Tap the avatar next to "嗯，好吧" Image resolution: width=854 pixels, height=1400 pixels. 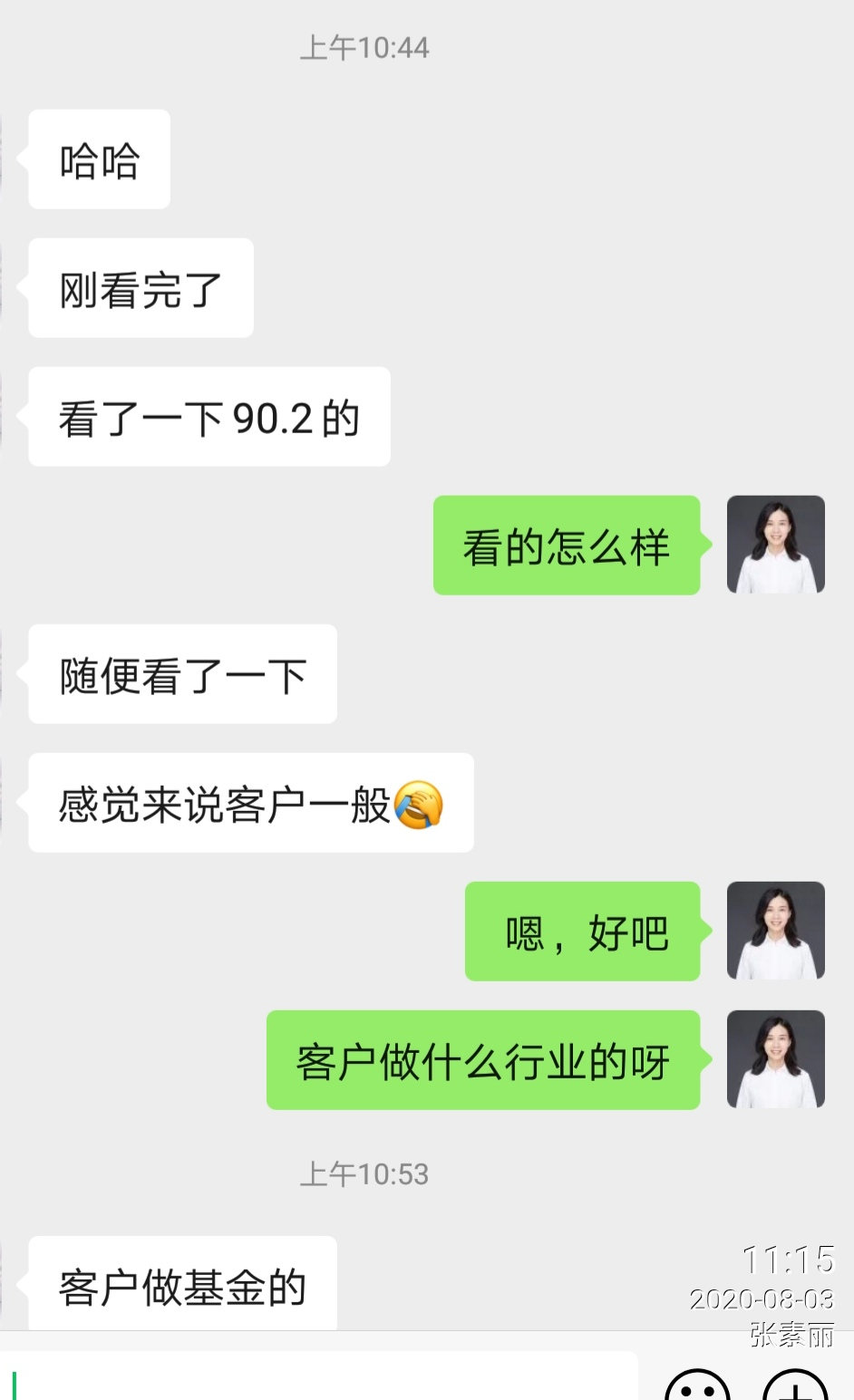[x=775, y=931]
